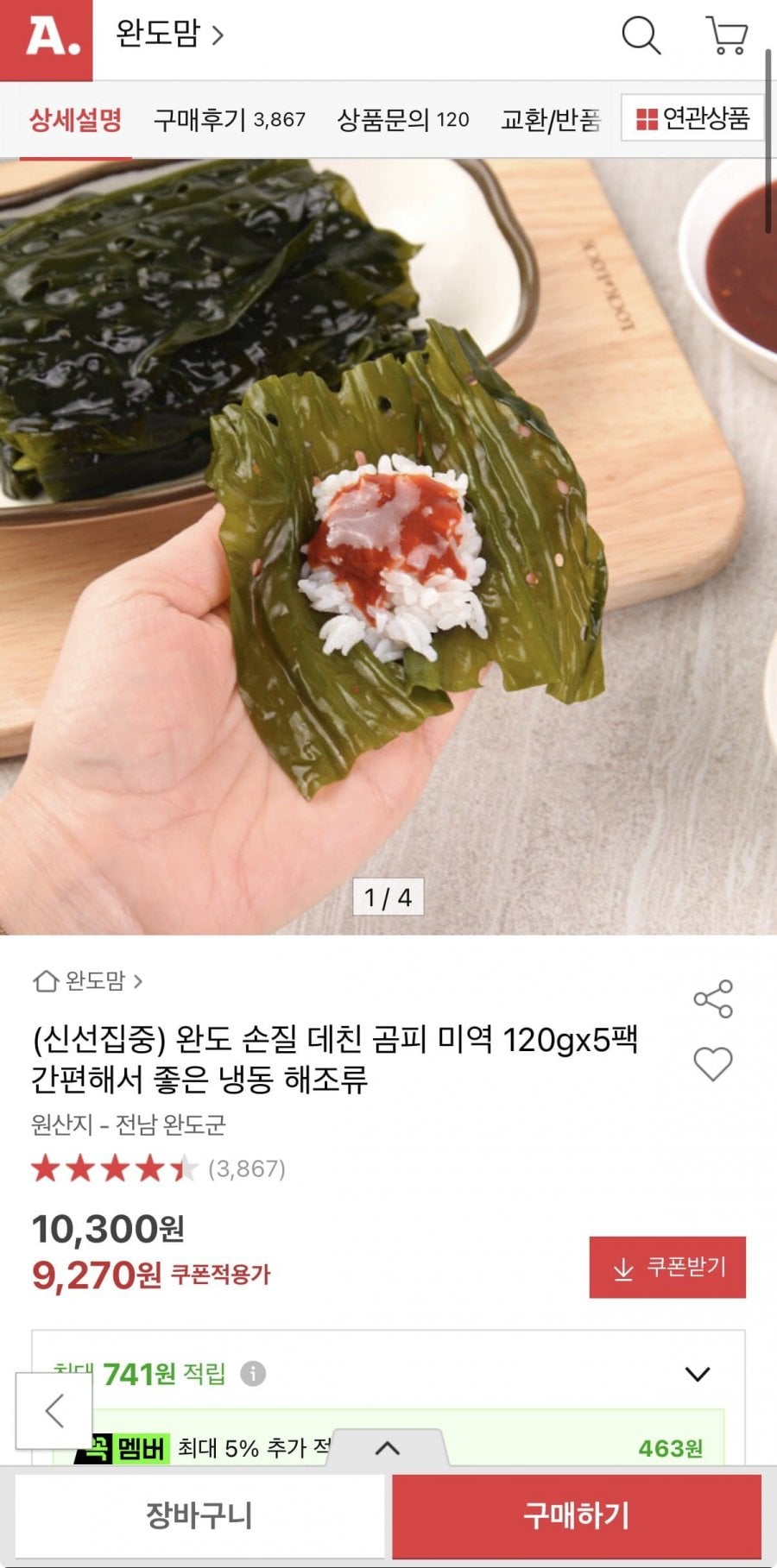Go to the A. home logo

point(47,38)
